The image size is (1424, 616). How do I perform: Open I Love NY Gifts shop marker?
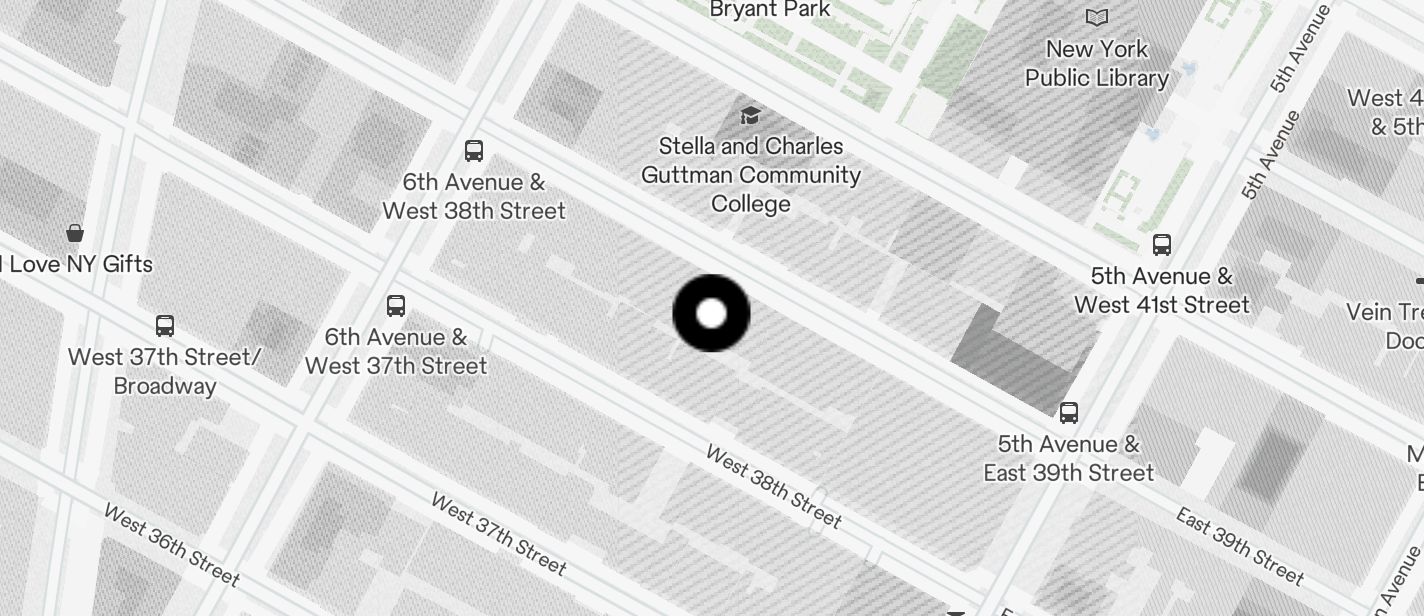tap(75, 234)
